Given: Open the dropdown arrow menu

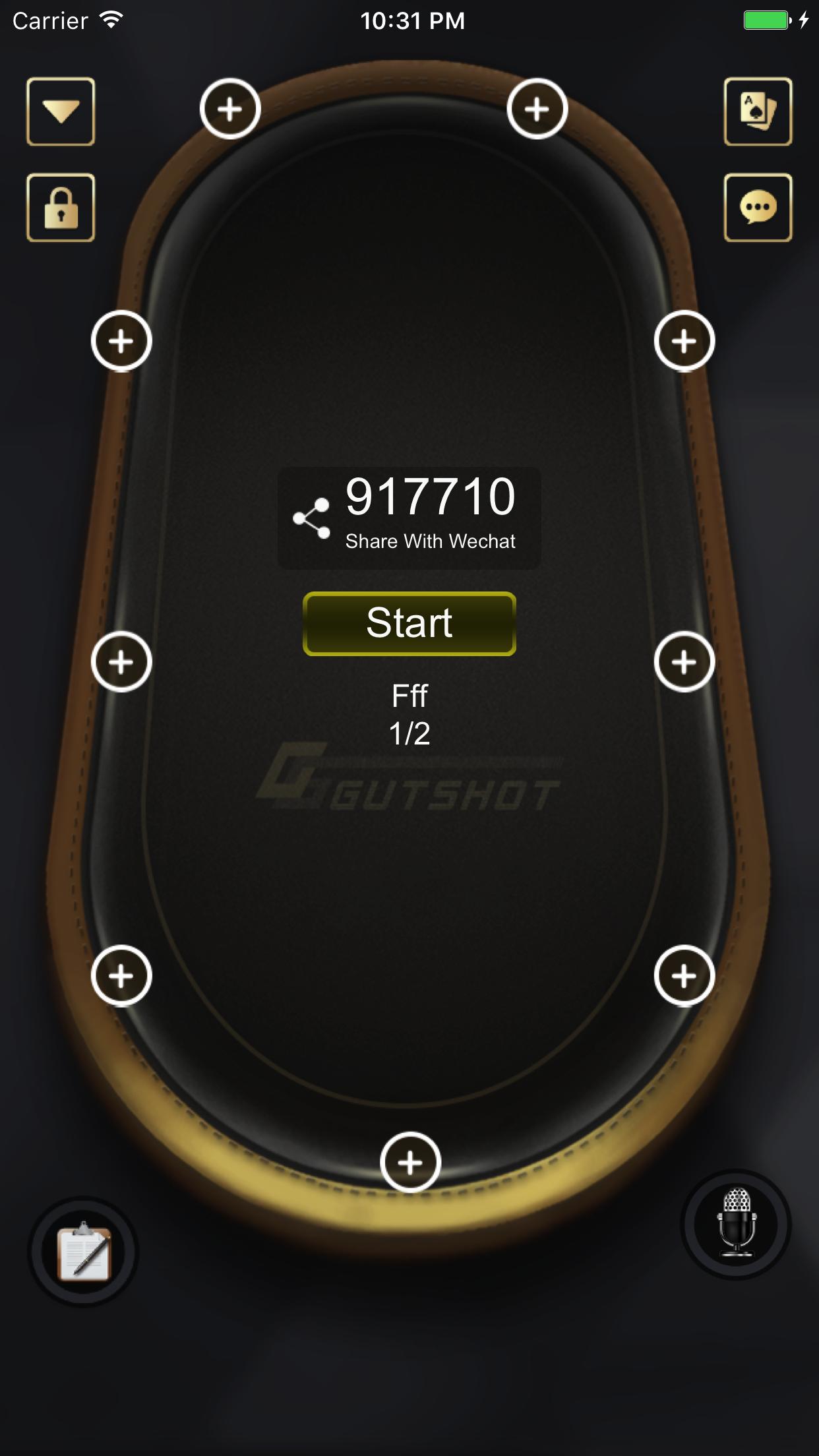Looking at the screenshot, I should pyautogui.click(x=61, y=111).
